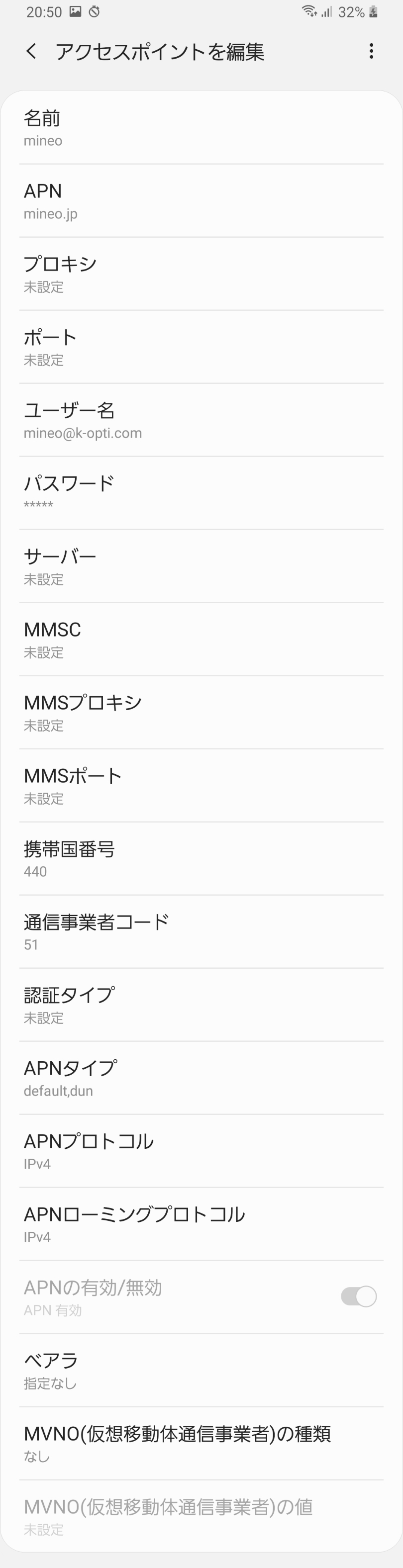The image size is (403, 1568).
Task: Select the MVNO(仮想移動体通信事業者)の種類 row
Action: coord(201,1443)
